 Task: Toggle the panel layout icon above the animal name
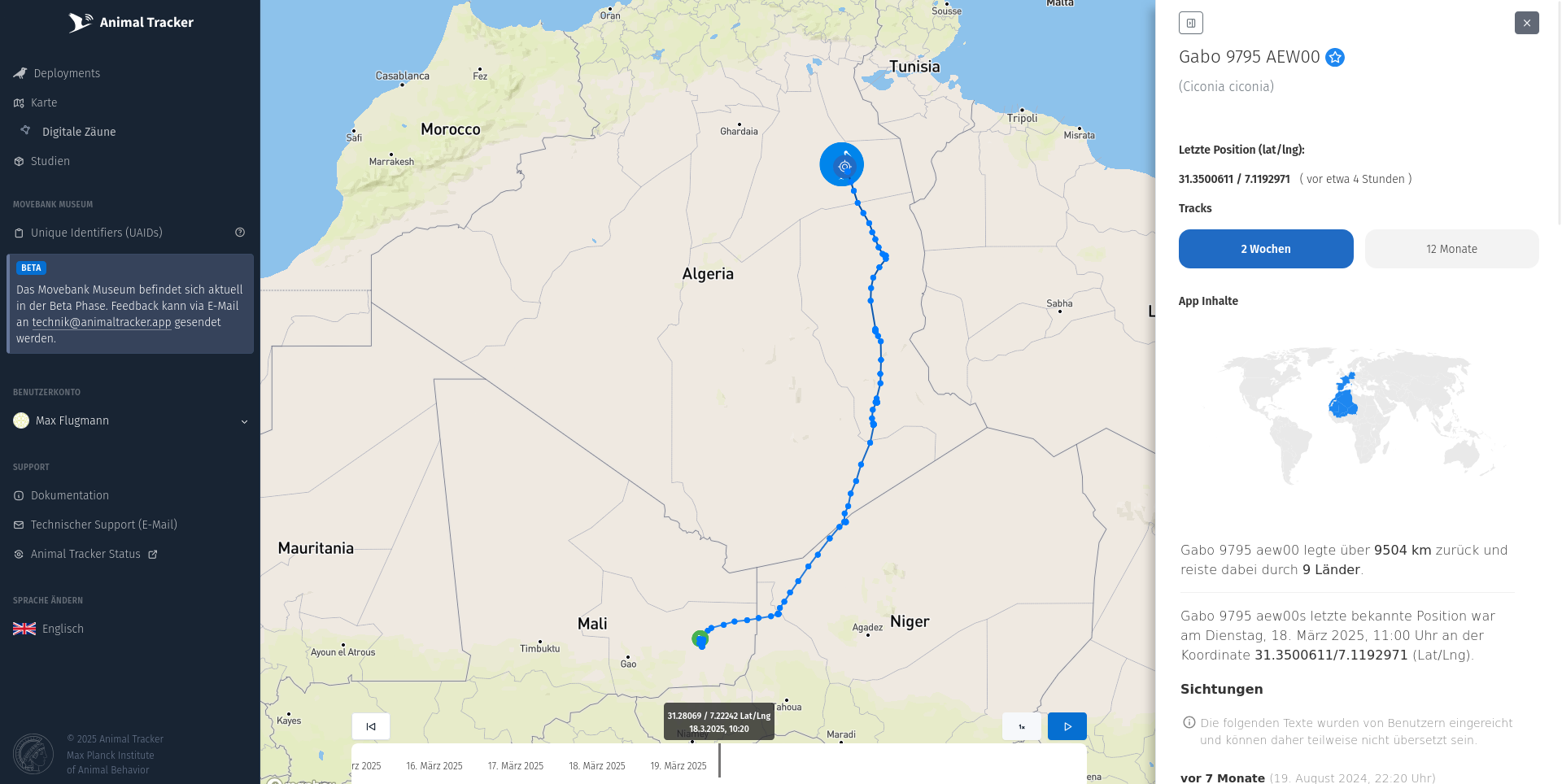click(x=1190, y=23)
